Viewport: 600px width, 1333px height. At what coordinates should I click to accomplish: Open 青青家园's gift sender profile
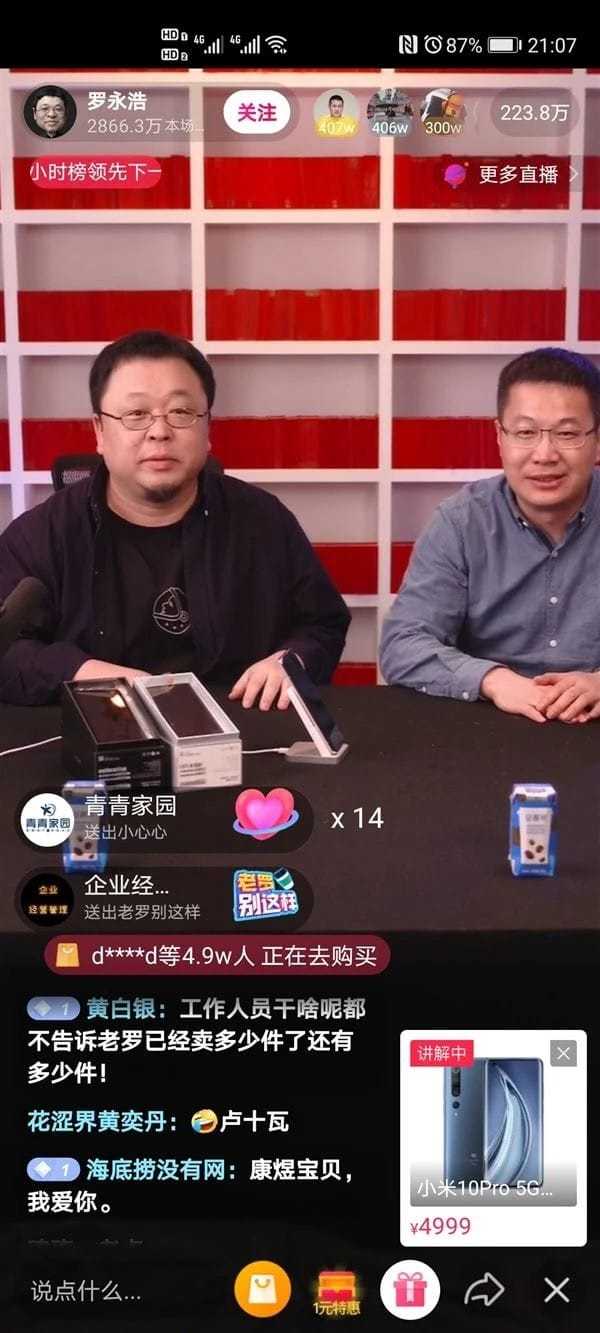pyautogui.click(x=47, y=820)
